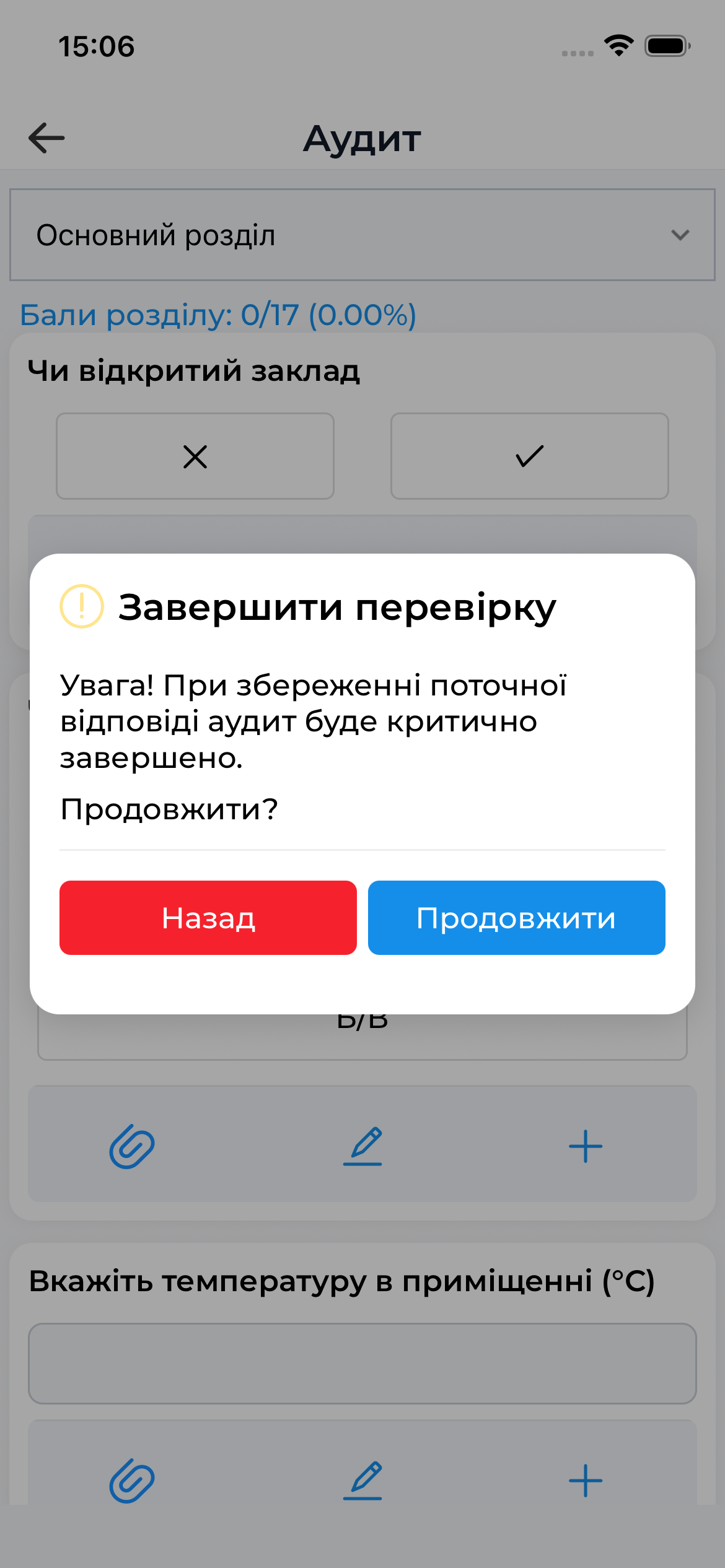Select the pencil comment icon in middle section

click(362, 1145)
